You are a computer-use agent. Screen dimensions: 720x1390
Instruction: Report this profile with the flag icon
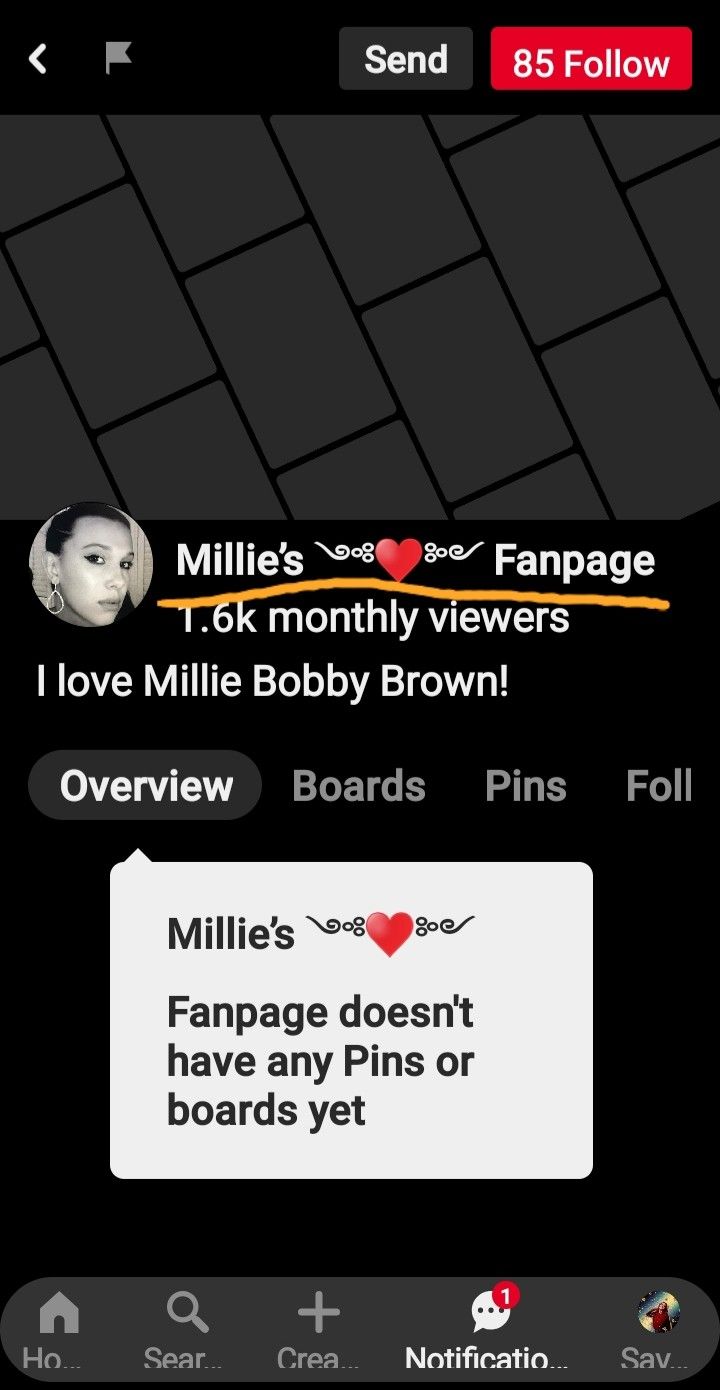118,58
